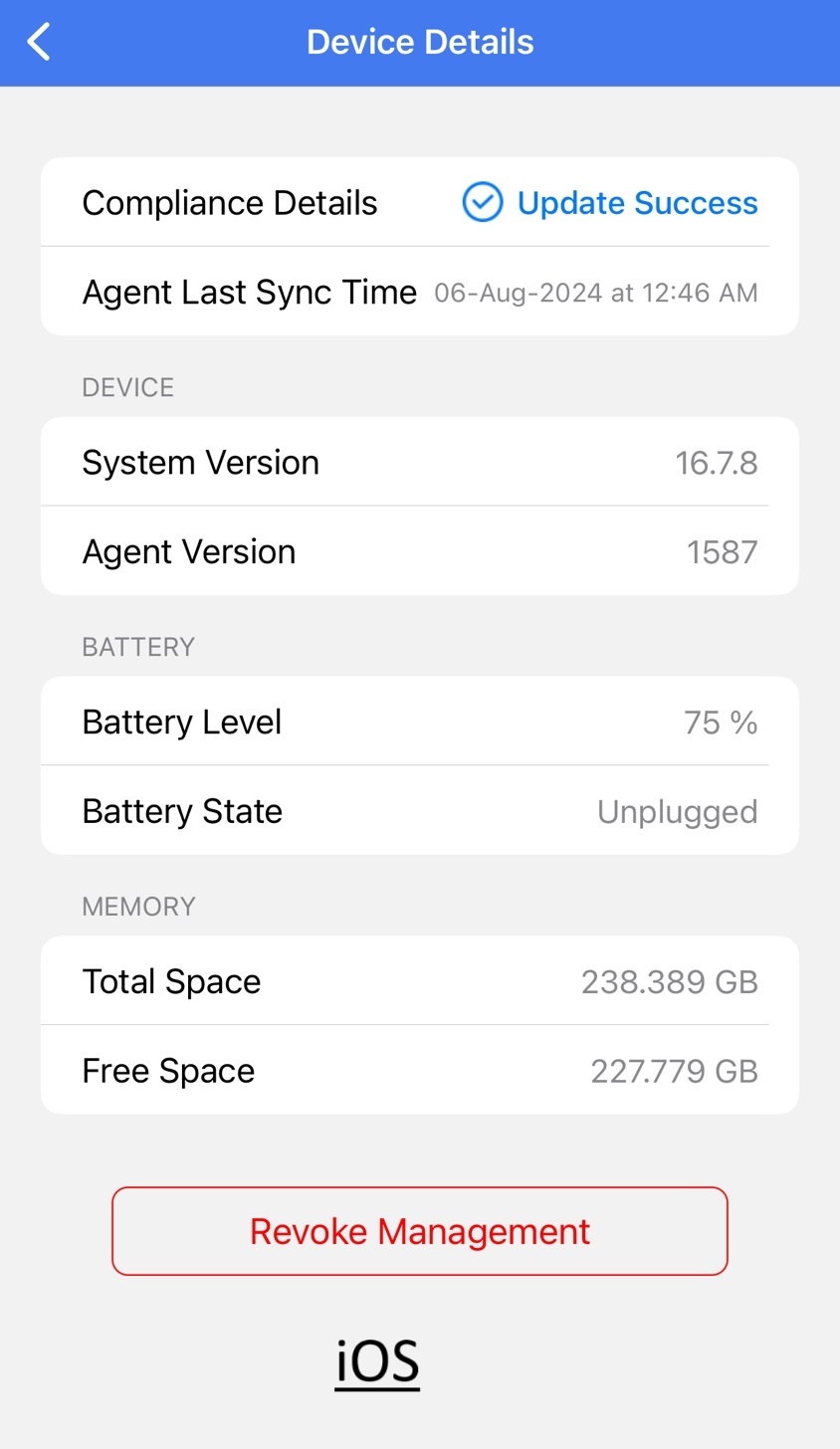
Task: Select the Battery State Unplugged value
Action: pos(678,810)
